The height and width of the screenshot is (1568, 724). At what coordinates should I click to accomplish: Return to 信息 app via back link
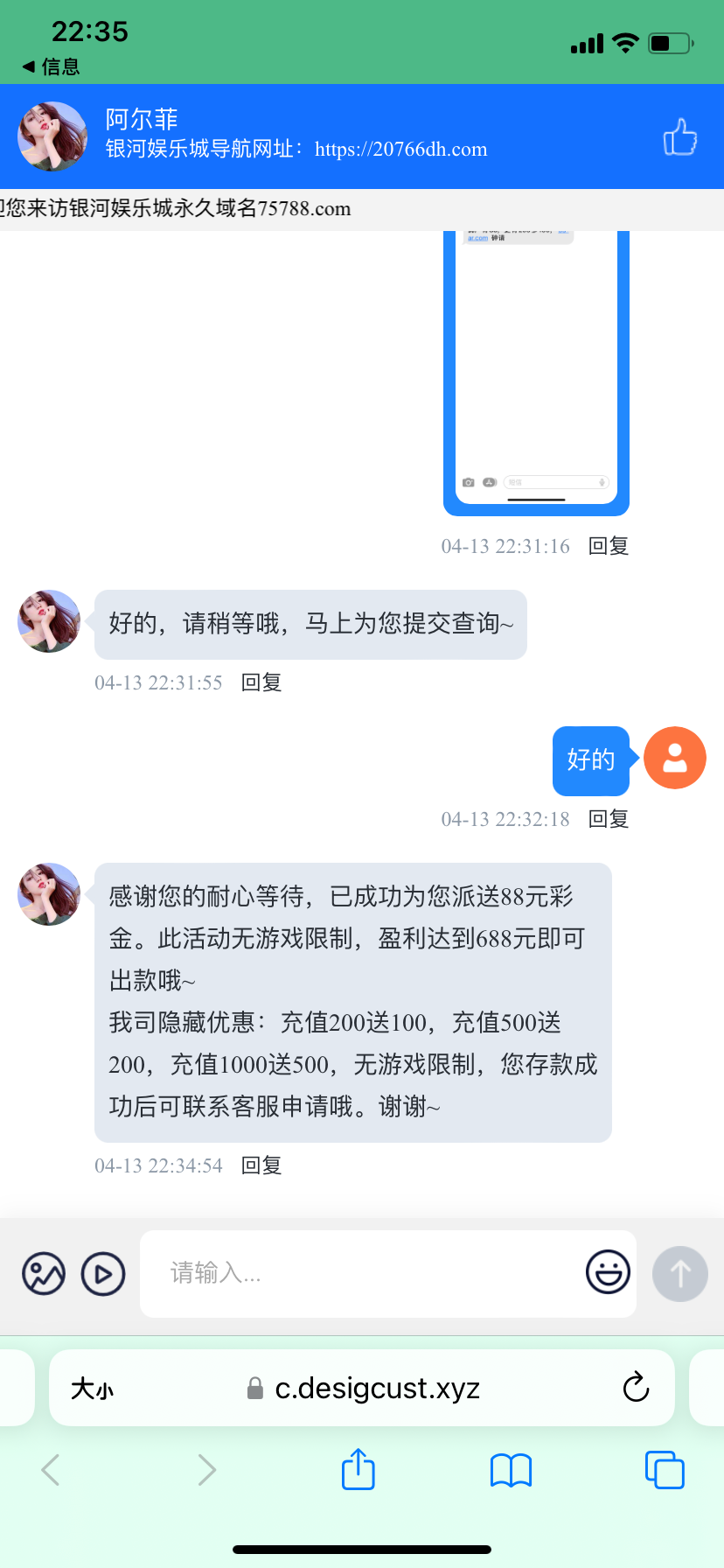[51, 66]
